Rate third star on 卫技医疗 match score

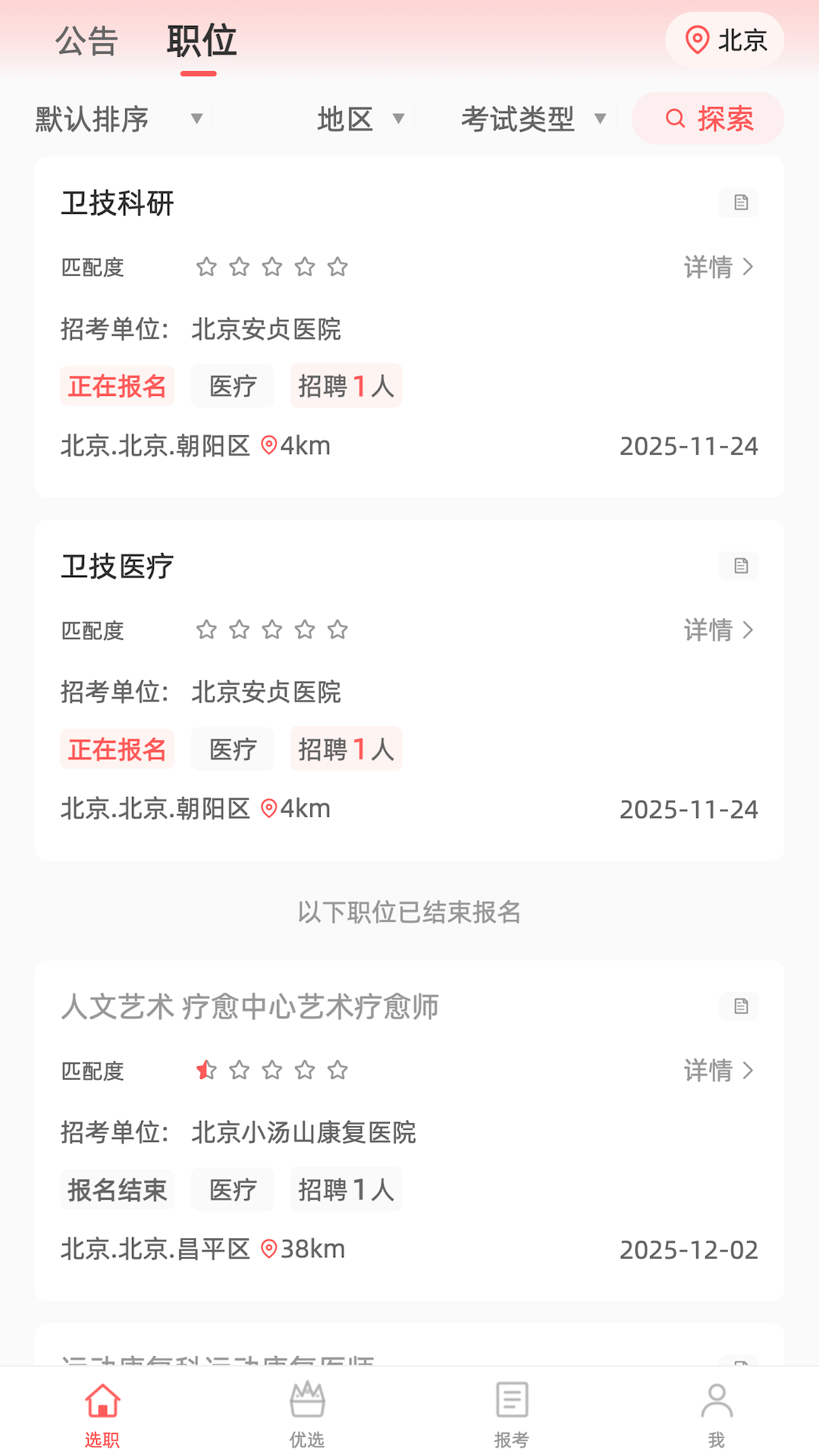tap(272, 629)
